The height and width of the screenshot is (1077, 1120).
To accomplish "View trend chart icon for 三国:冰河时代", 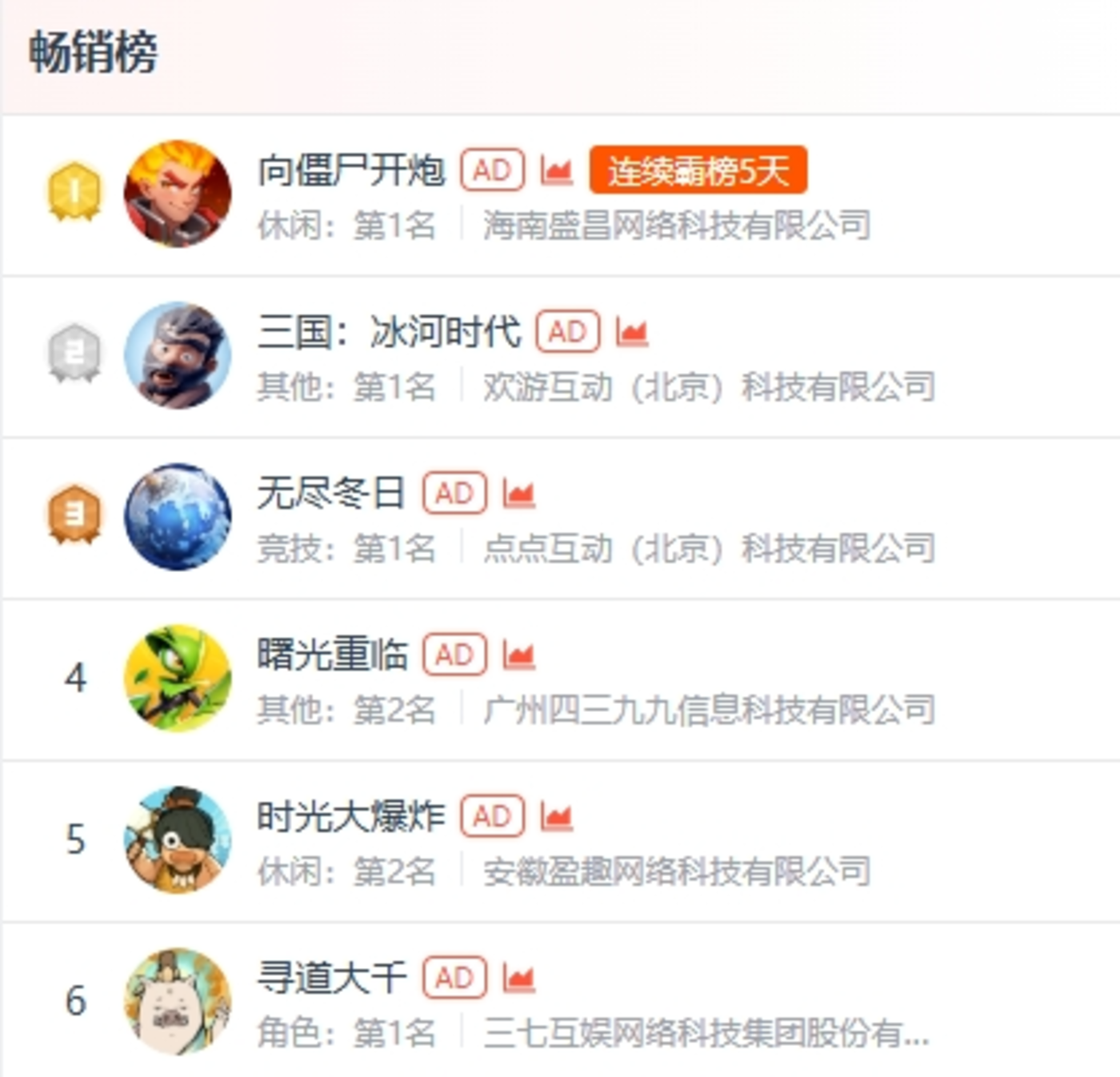I will [x=632, y=332].
